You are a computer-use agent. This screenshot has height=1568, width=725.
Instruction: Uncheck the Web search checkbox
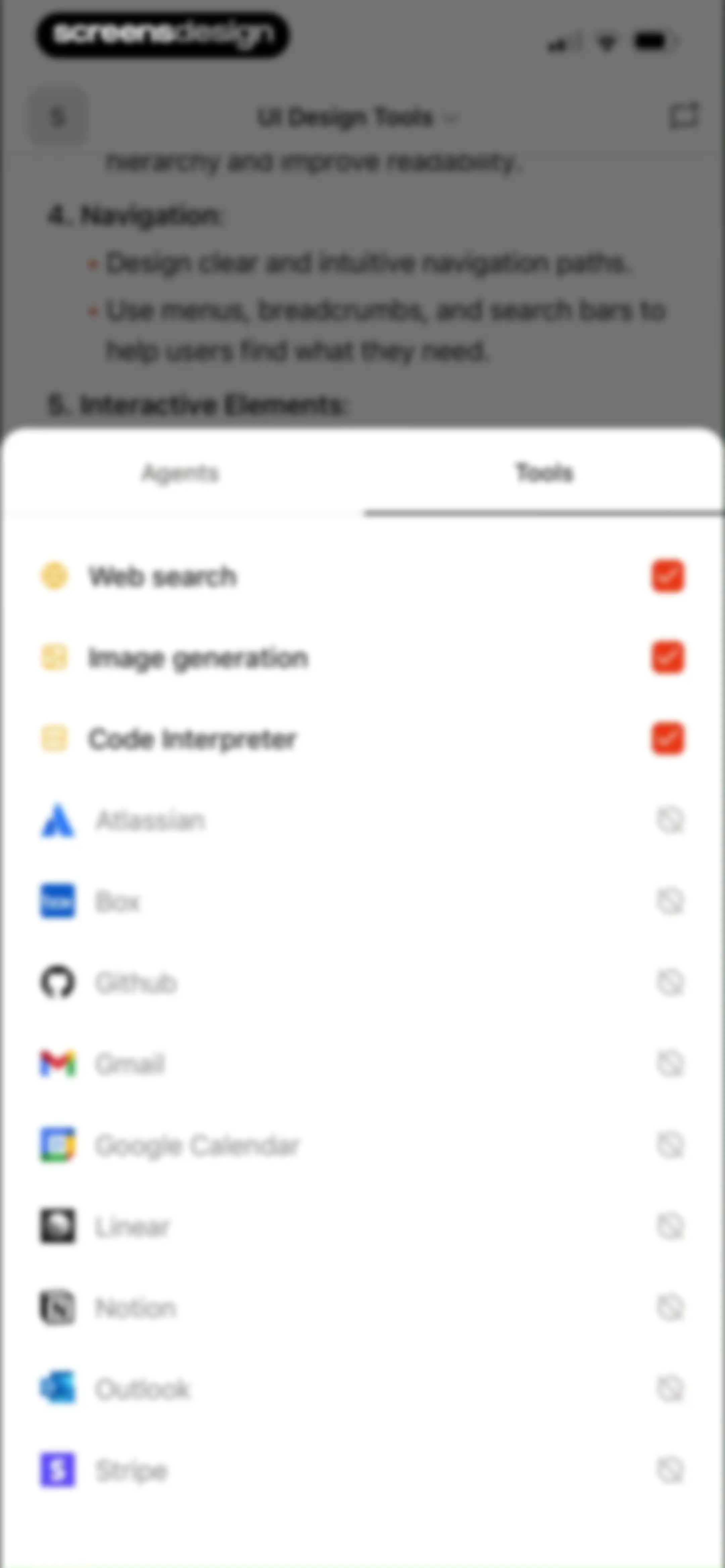(668, 576)
